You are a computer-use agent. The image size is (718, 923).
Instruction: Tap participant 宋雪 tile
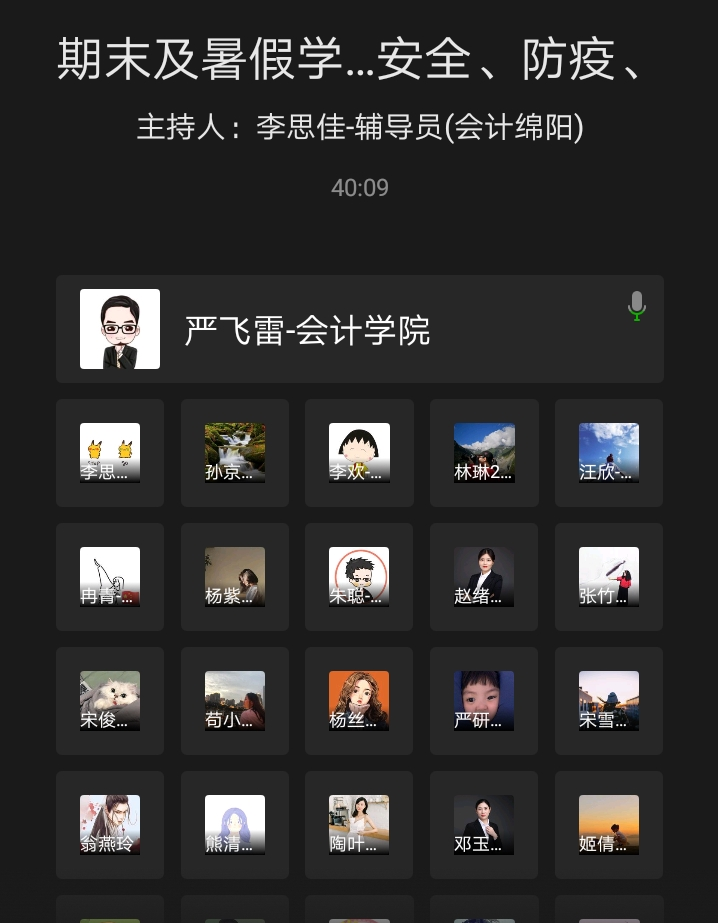[609, 701]
